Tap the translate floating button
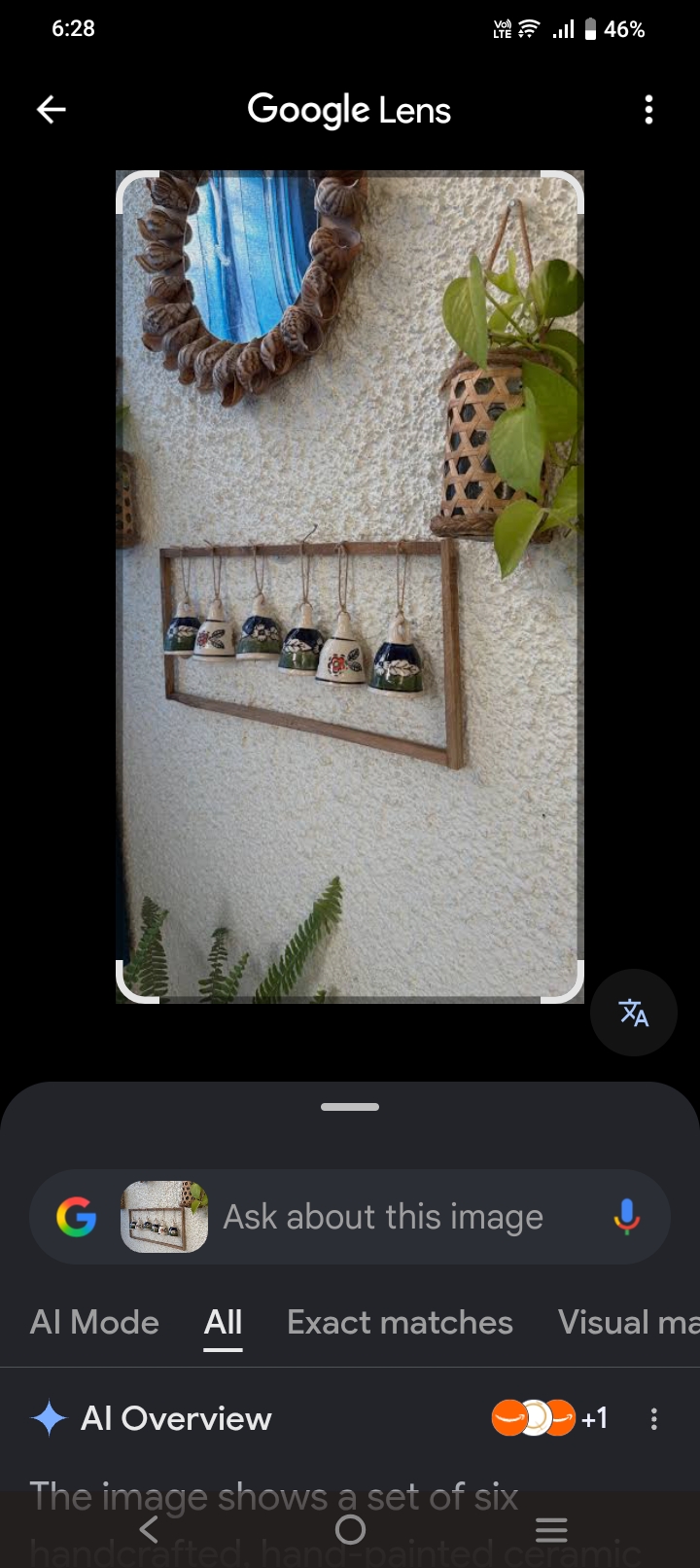This screenshot has height=1568, width=700. click(x=634, y=1013)
